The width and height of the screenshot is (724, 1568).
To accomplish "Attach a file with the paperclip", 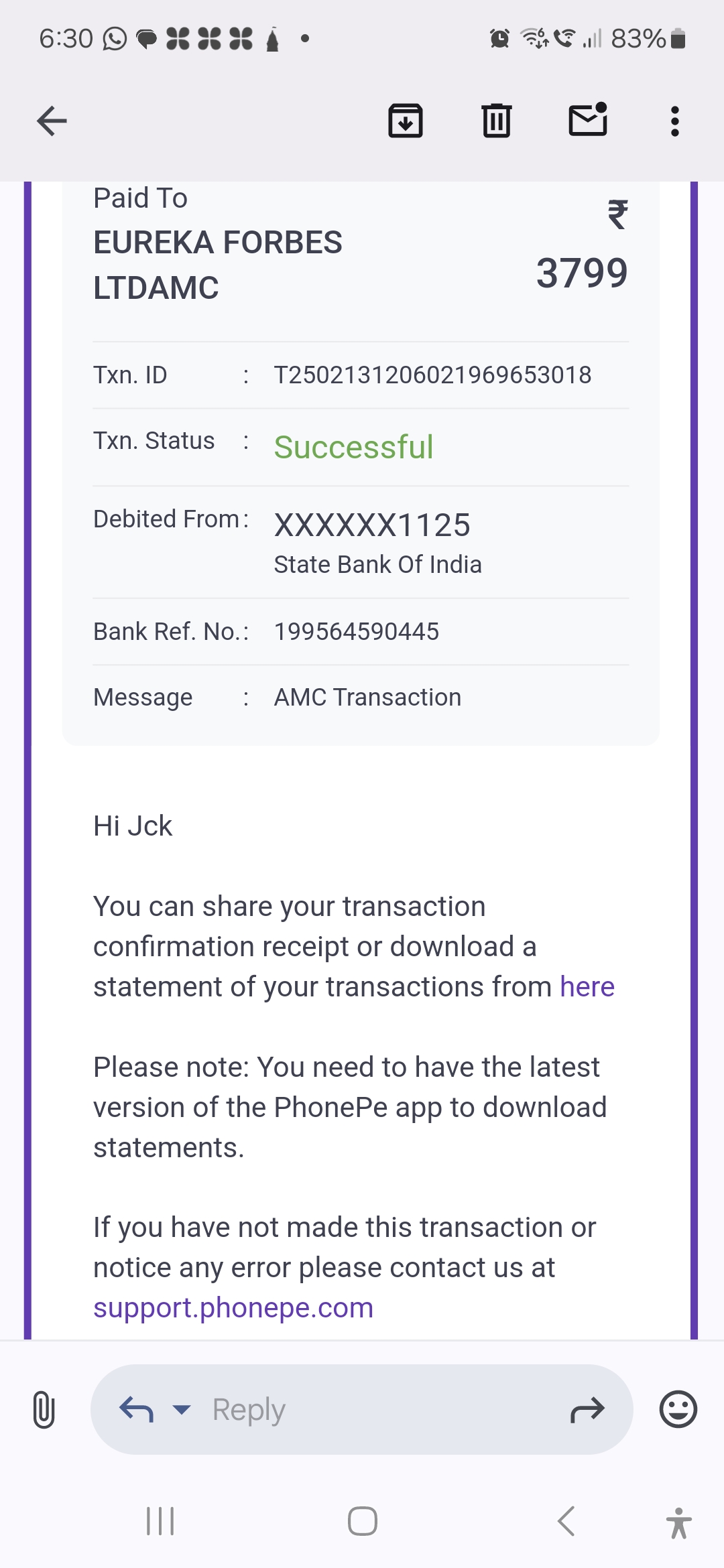I will pos(44,1409).
